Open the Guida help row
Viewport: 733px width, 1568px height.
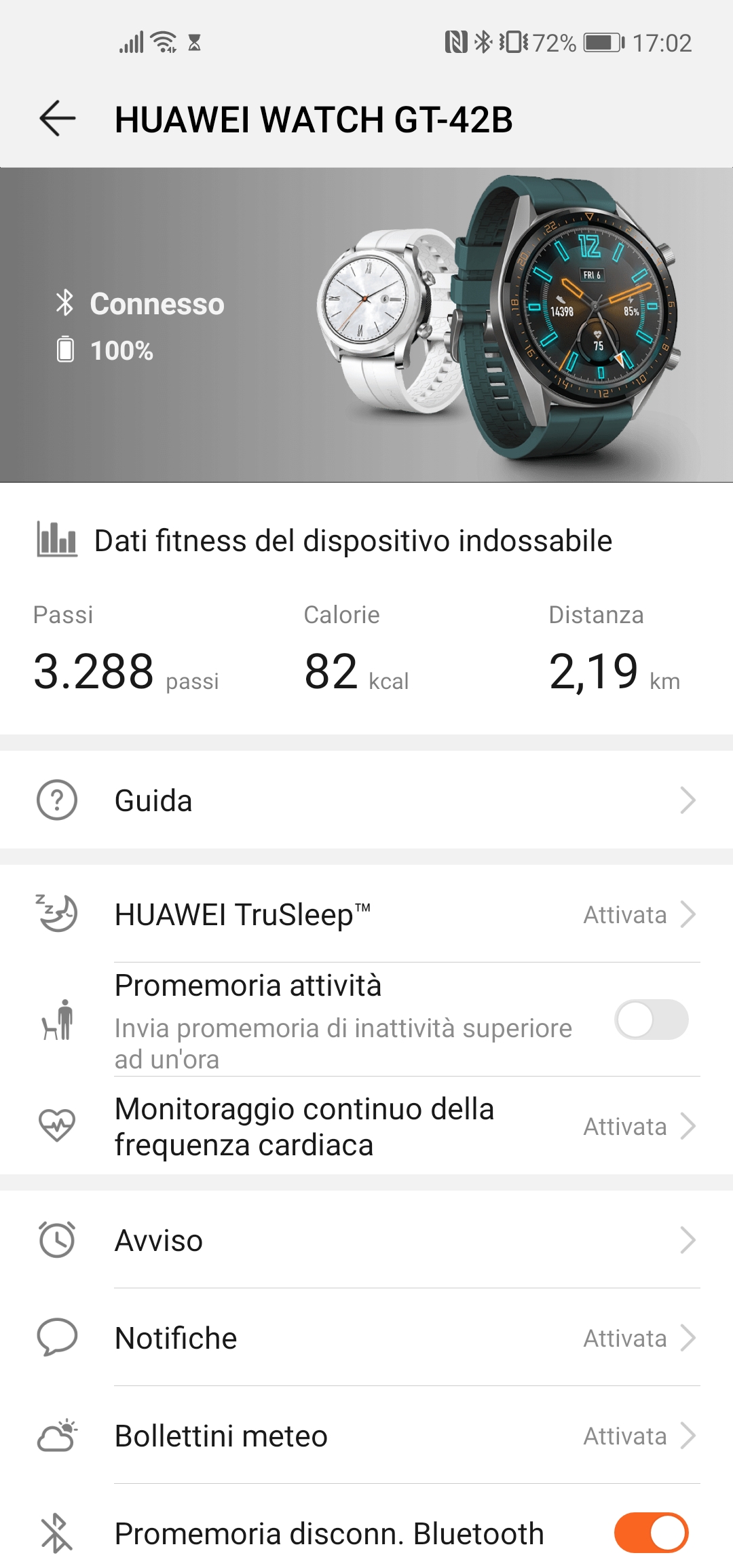[366, 800]
